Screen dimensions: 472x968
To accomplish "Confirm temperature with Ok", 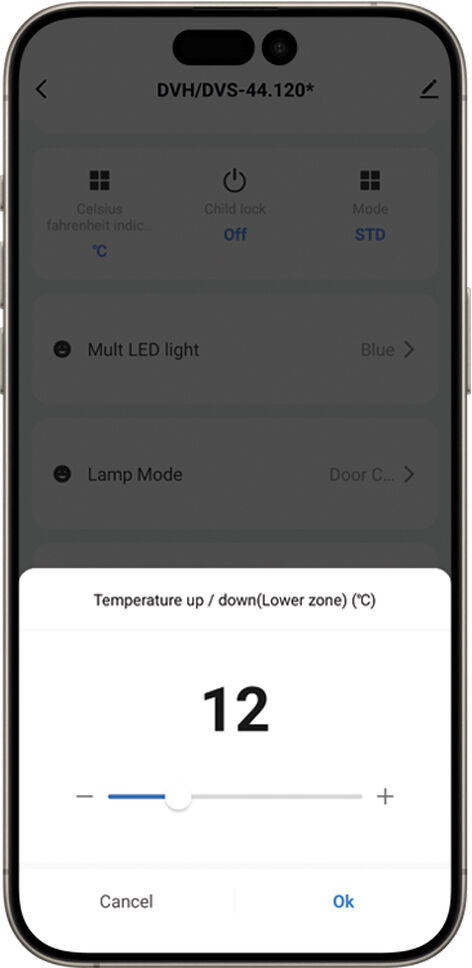I will click(343, 901).
